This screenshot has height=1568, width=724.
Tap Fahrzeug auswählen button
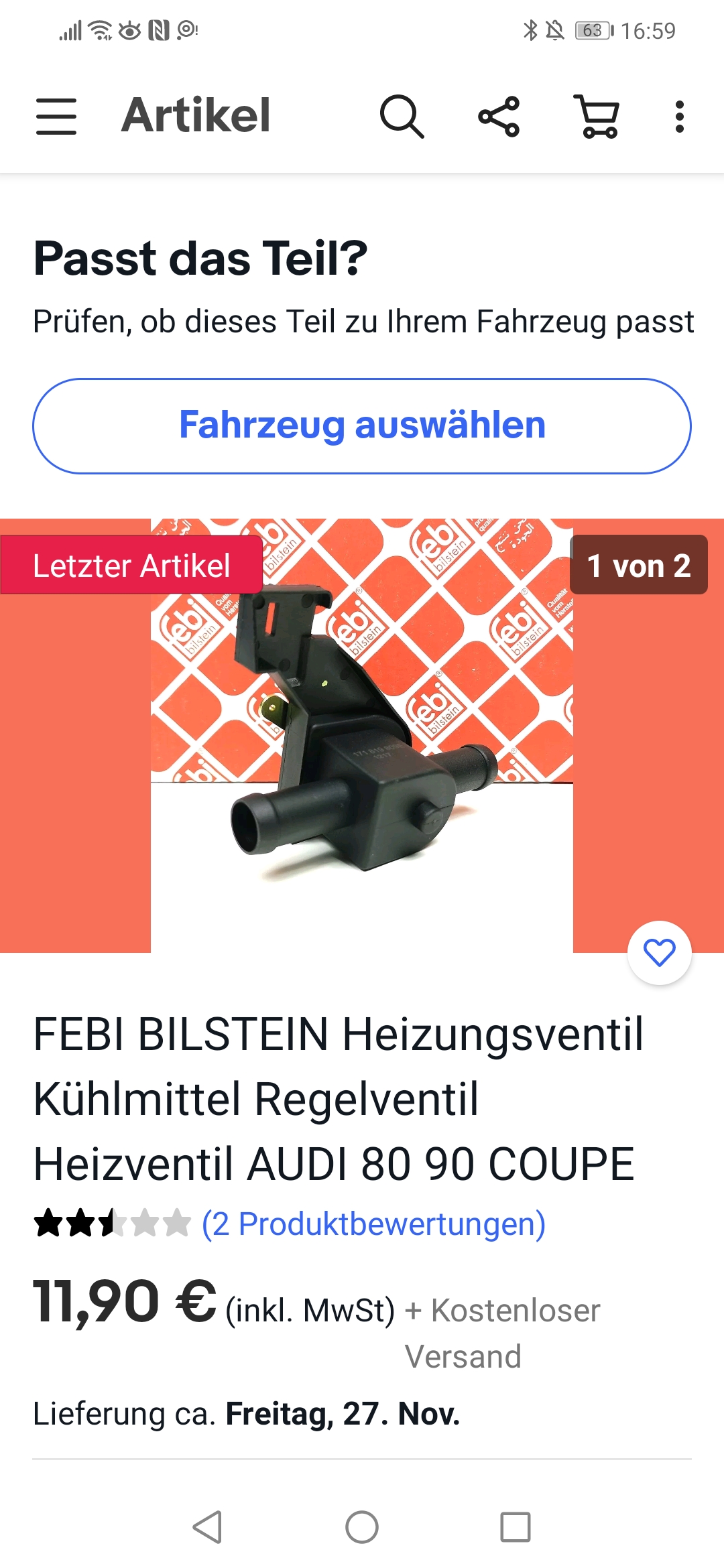[x=362, y=426]
